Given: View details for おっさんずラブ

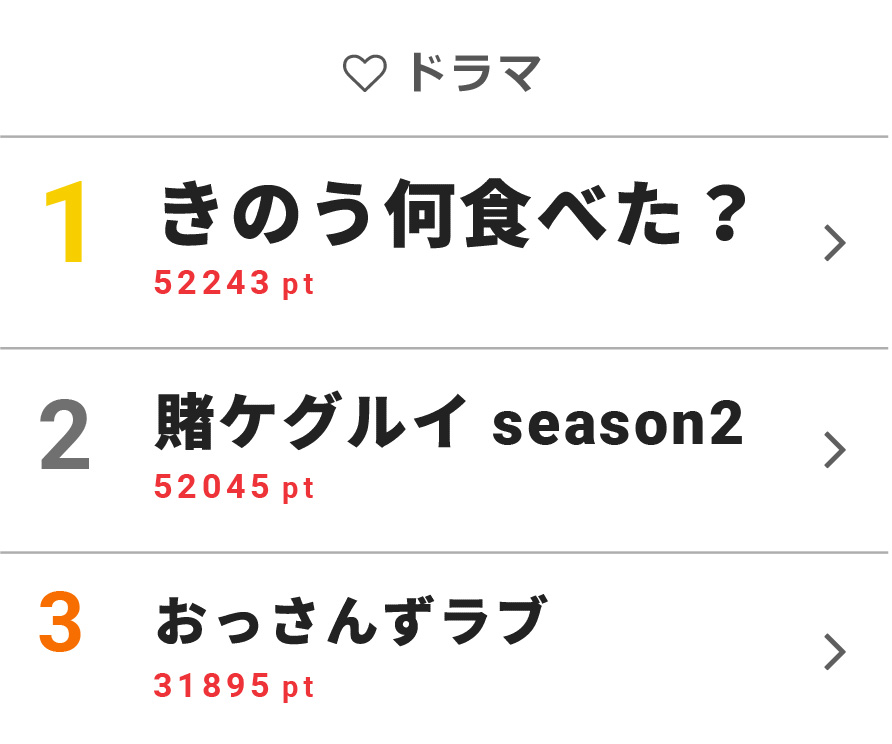Looking at the screenshot, I should [x=350, y=624].
